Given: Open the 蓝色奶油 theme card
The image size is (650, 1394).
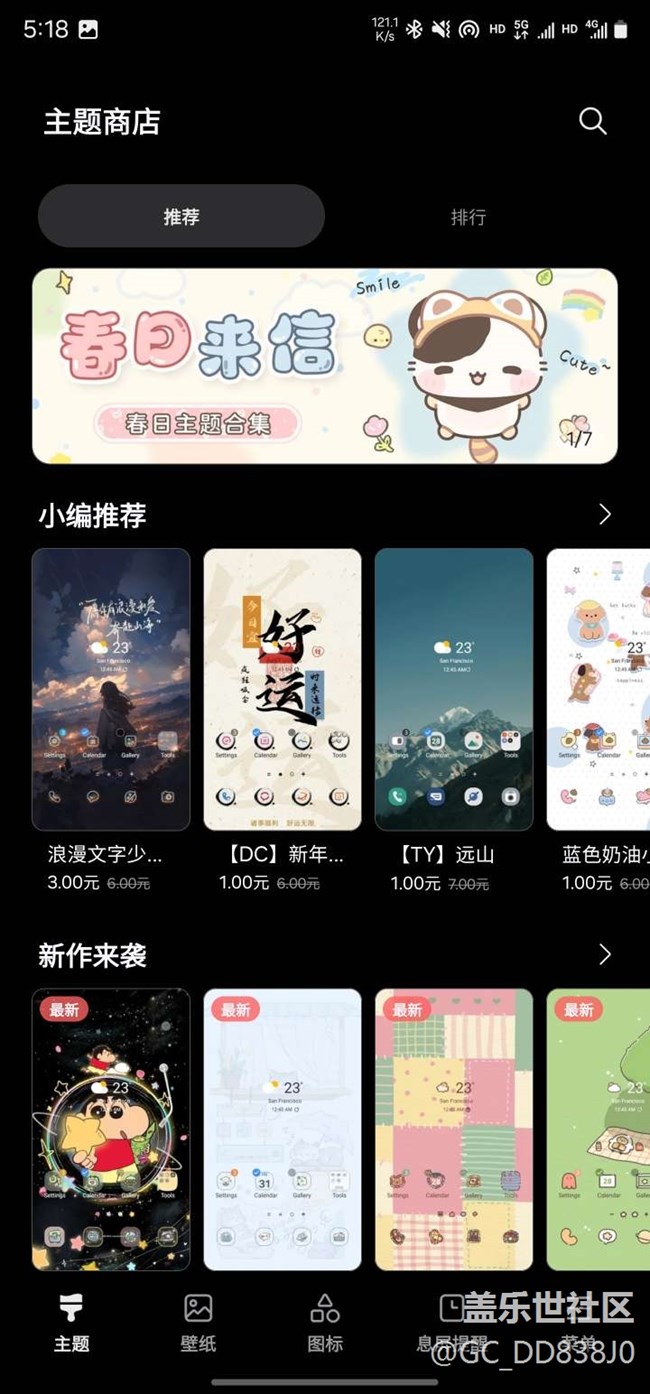Looking at the screenshot, I should [598, 690].
